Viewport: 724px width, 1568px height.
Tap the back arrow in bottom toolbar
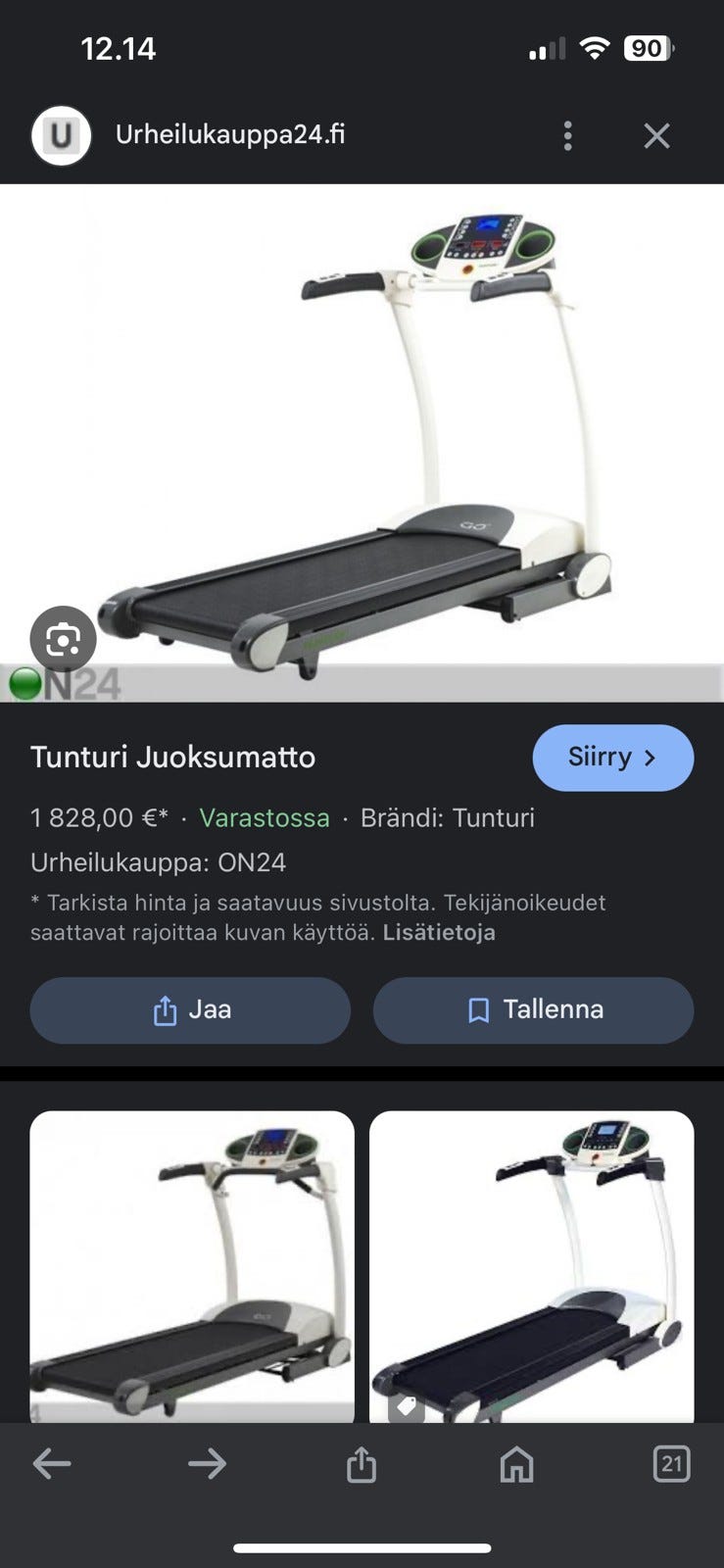pyautogui.click(x=52, y=1464)
